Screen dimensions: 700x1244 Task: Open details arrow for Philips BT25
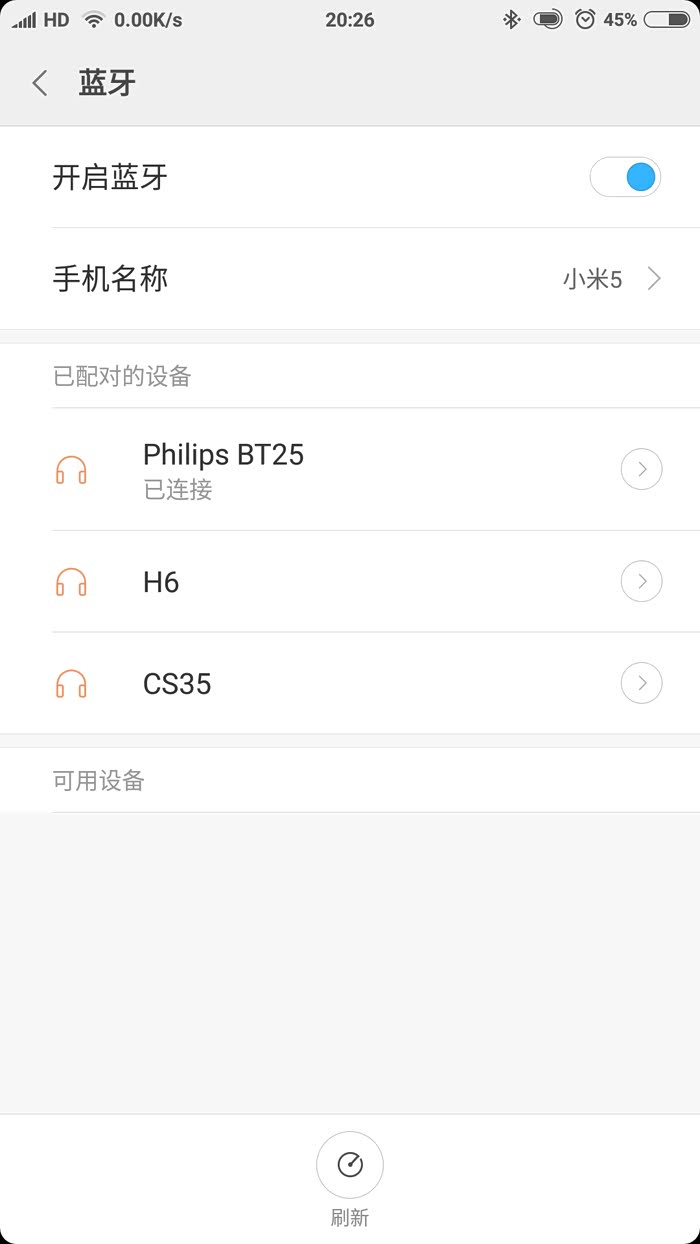pyautogui.click(x=641, y=469)
